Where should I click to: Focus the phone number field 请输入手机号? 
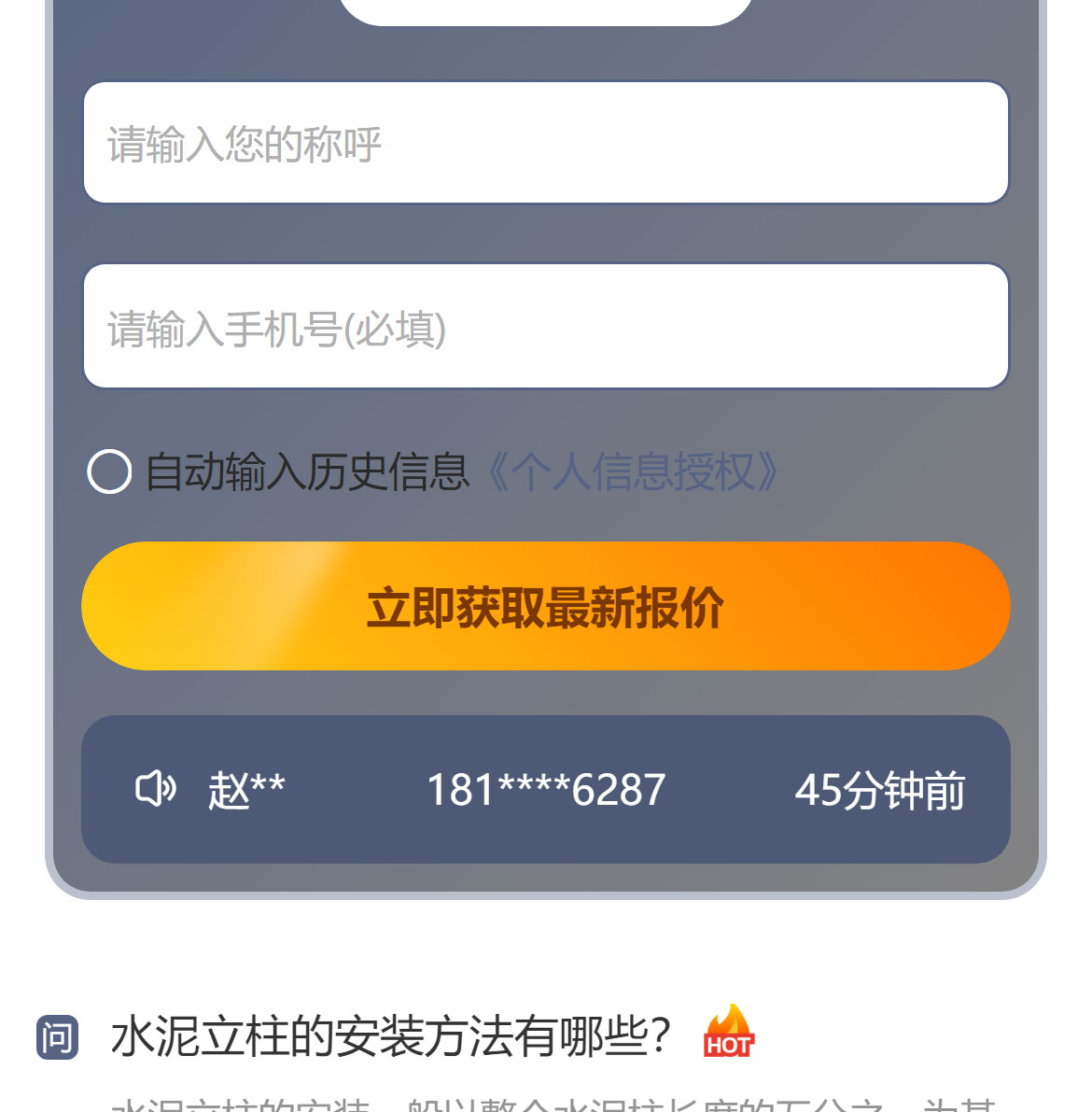546,327
